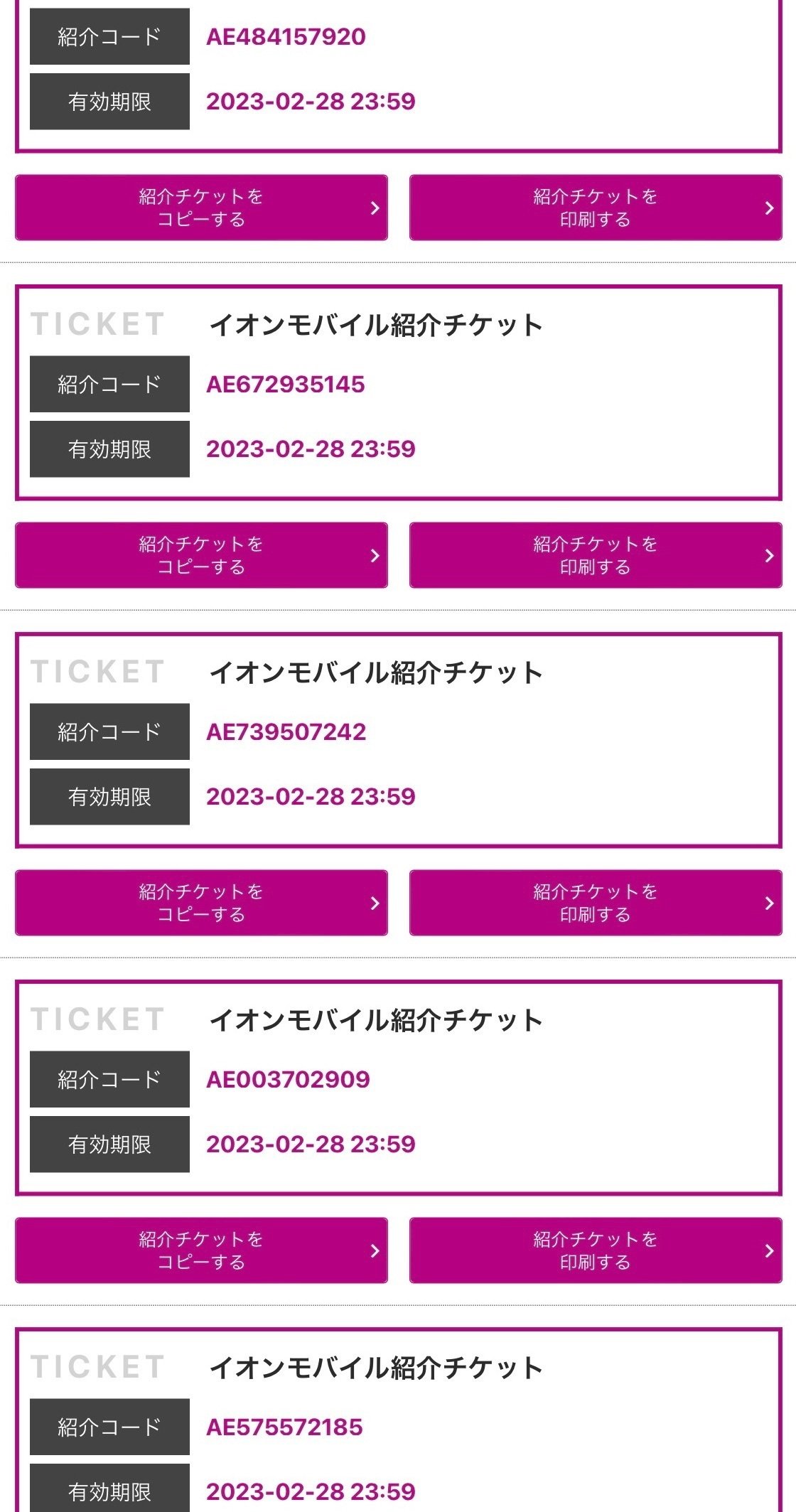
Task: Print the ticket with code AE739507242
Action: [x=596, y=903]
